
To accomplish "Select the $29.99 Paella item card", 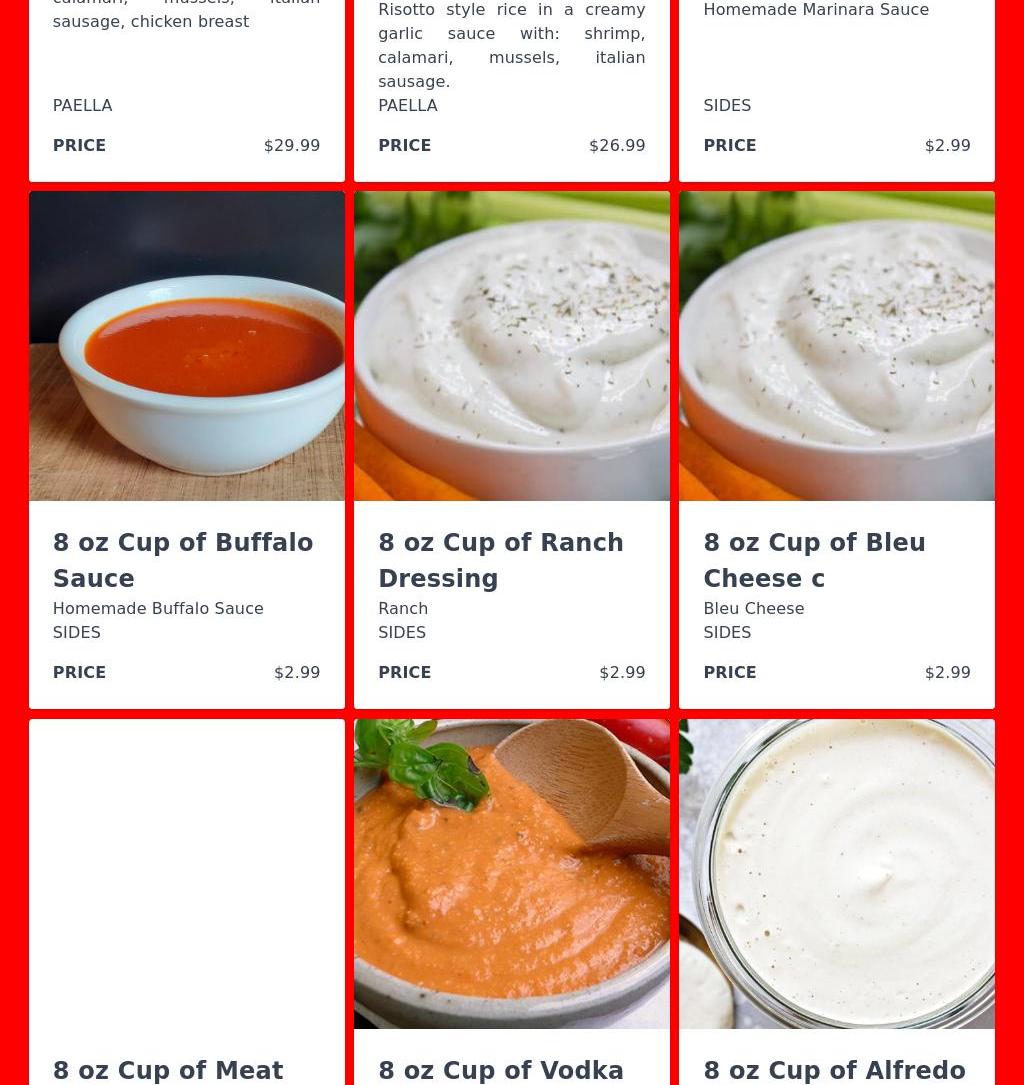I will click(186, 90).
